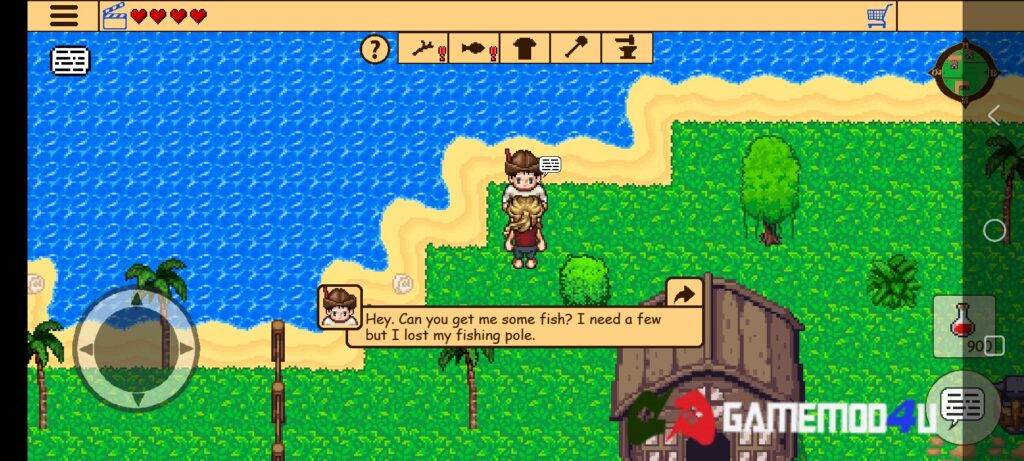Tap the system back arrow
The image size is (1024, 461).
click(993, 116)
